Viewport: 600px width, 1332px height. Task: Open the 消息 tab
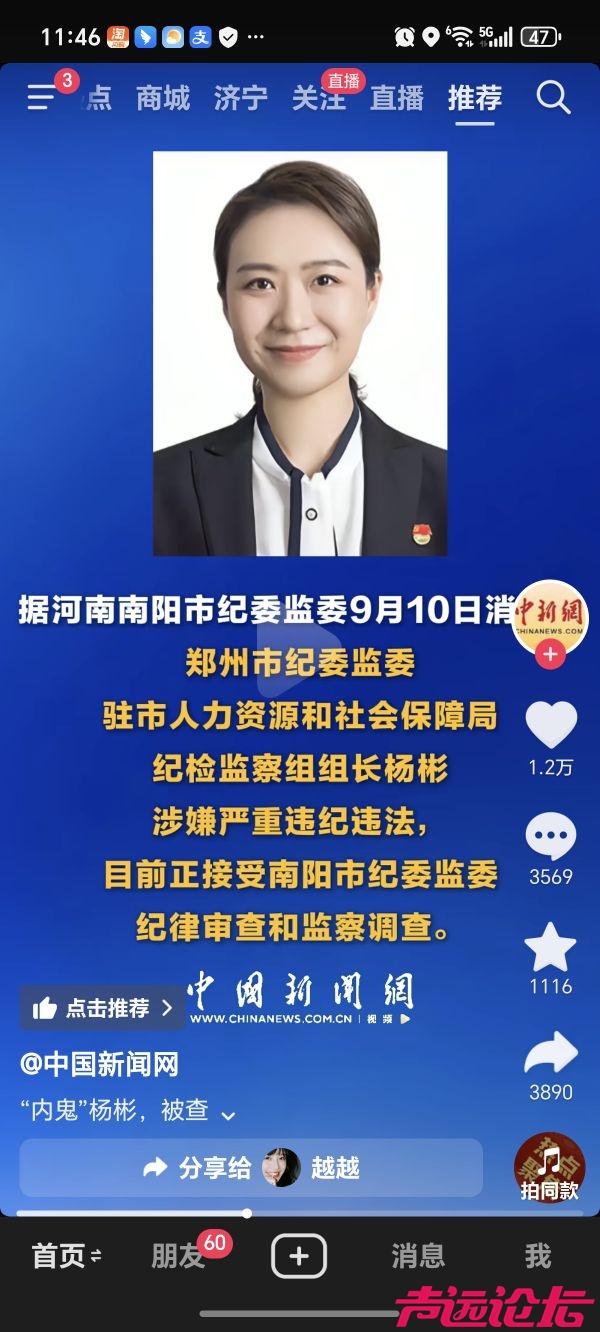418,1257
